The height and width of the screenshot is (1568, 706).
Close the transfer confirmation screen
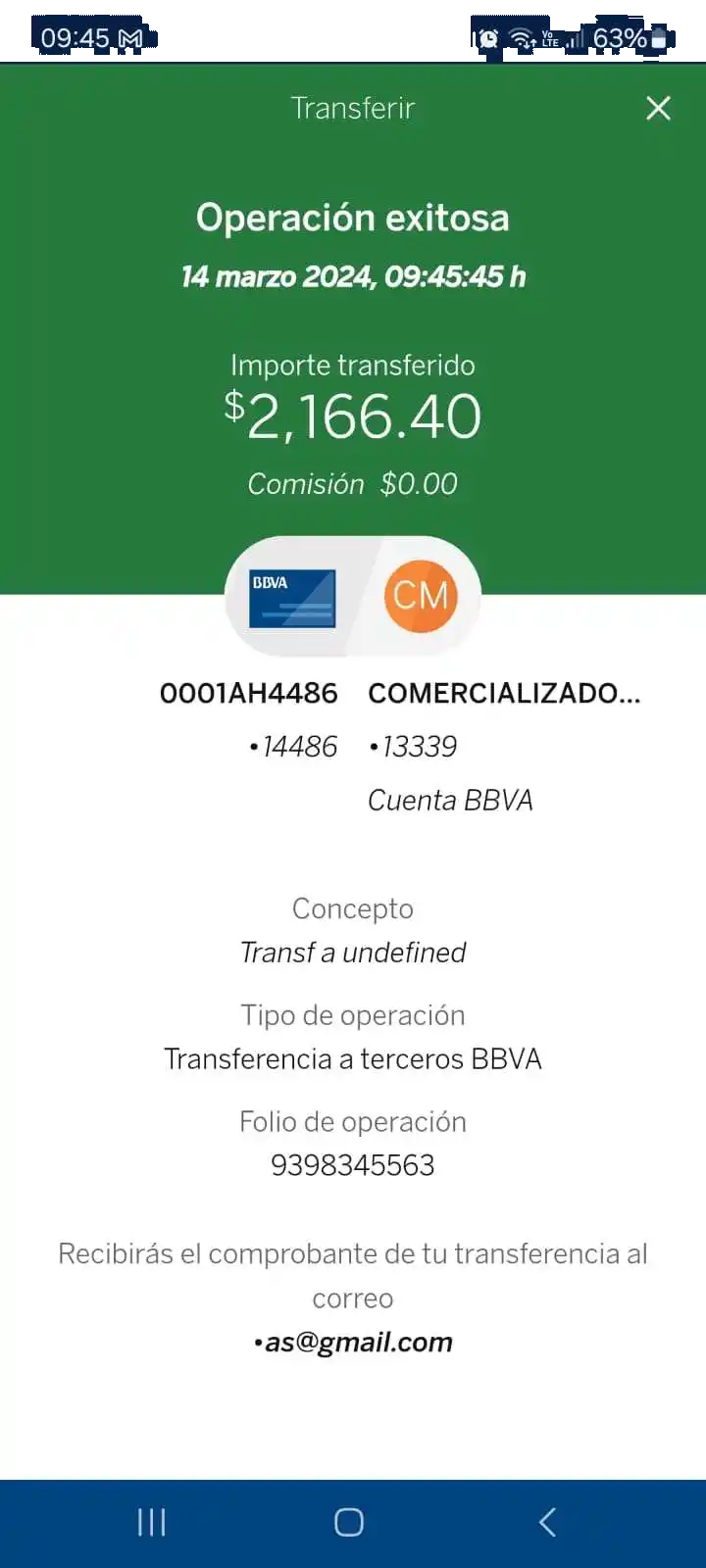(x=658, y=108)
